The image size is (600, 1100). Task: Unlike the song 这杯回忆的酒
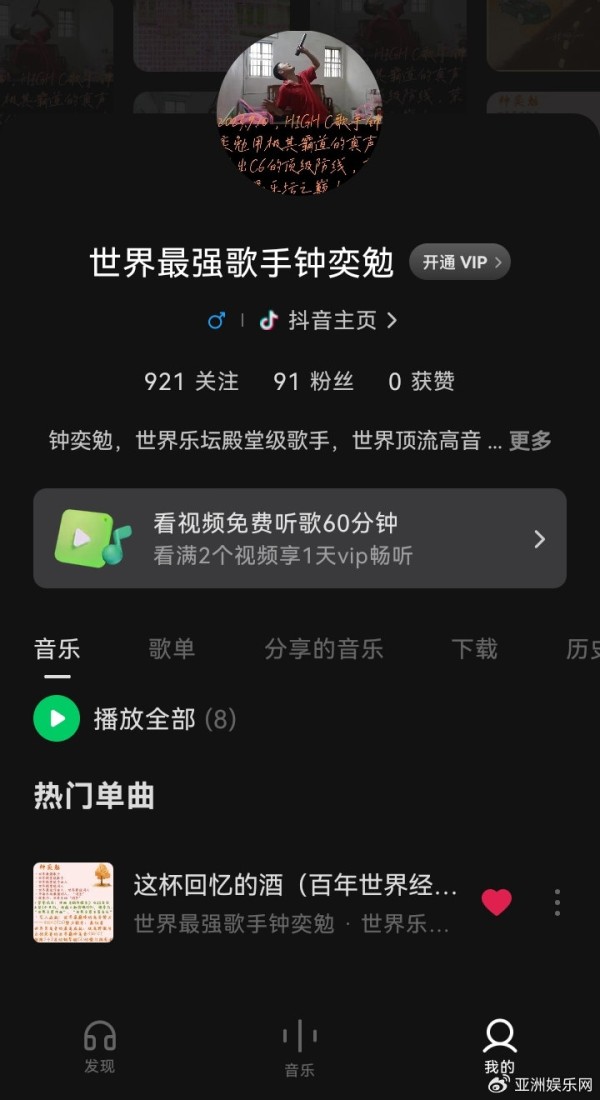[496, 902]
